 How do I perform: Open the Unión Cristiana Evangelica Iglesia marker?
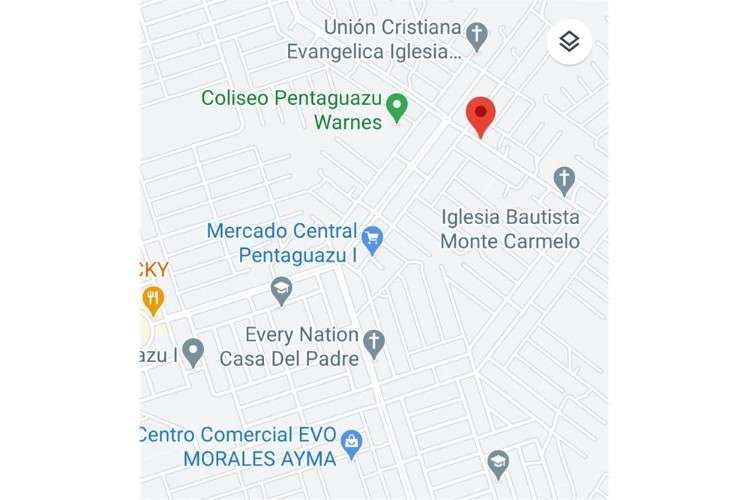[477, 37]
